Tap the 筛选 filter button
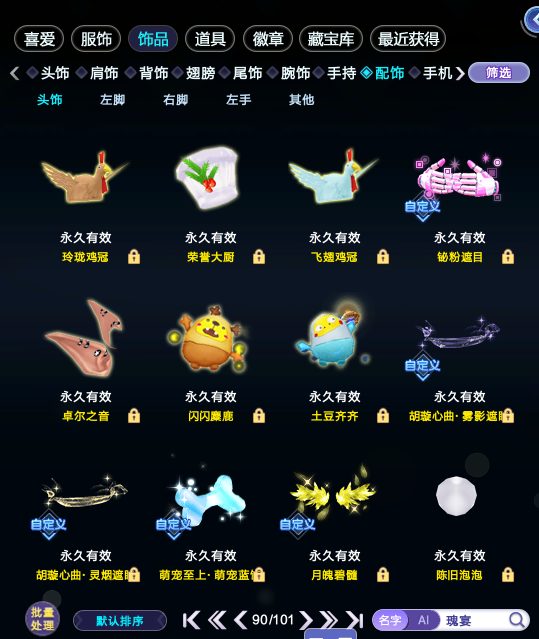Viewport: 539px width, 639px height. pyautogui.click(x=499, y=73)
